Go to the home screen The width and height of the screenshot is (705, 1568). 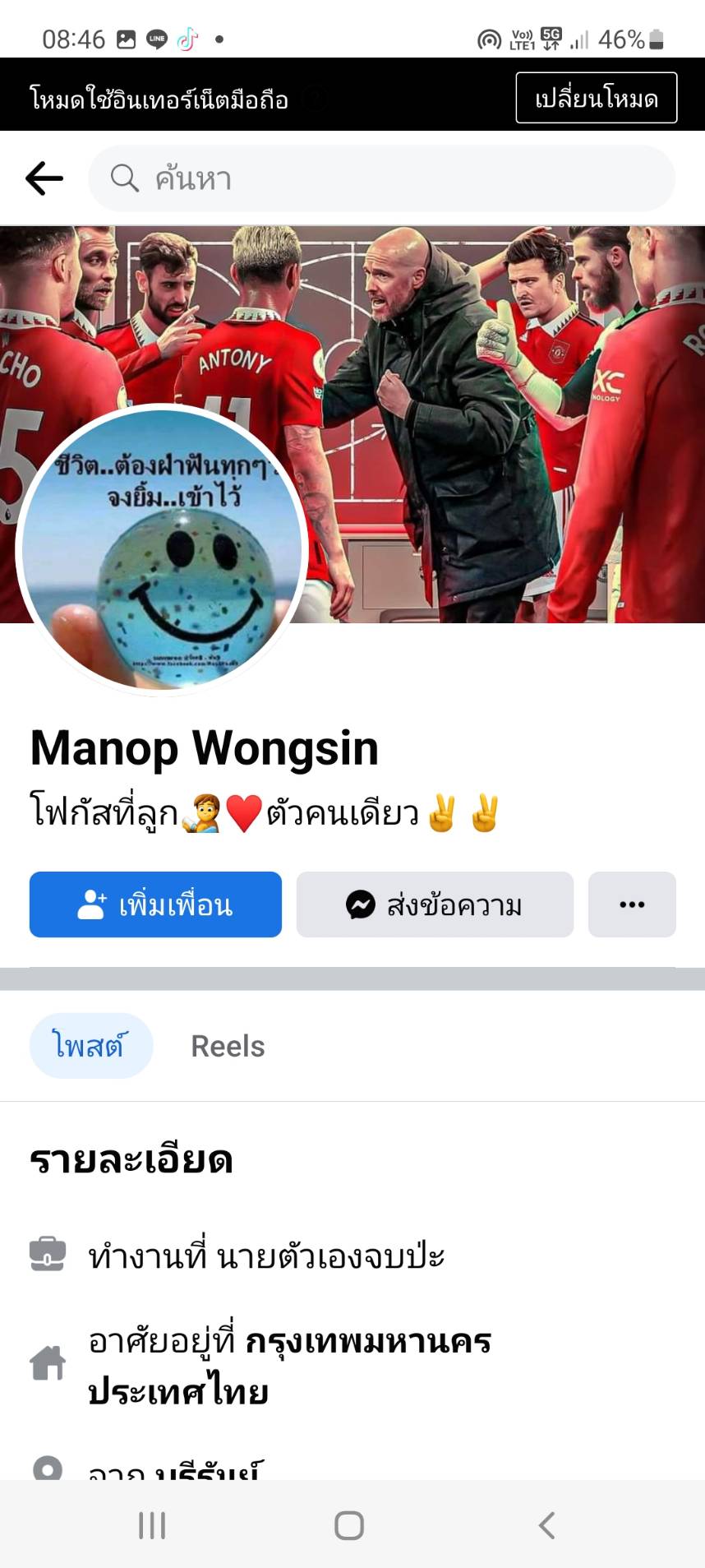(349, 1525)
